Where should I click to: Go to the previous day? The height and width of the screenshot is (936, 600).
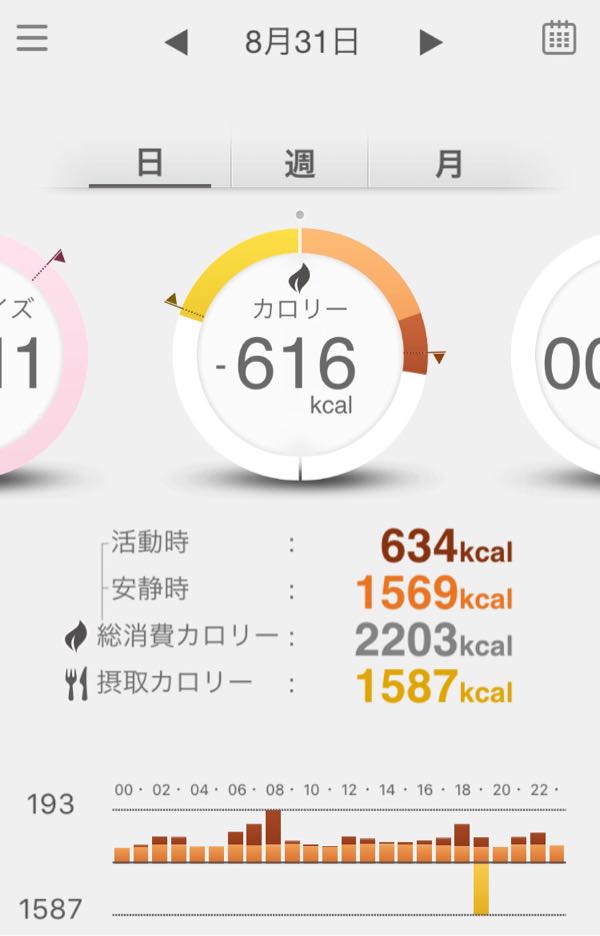click(176, 43)
